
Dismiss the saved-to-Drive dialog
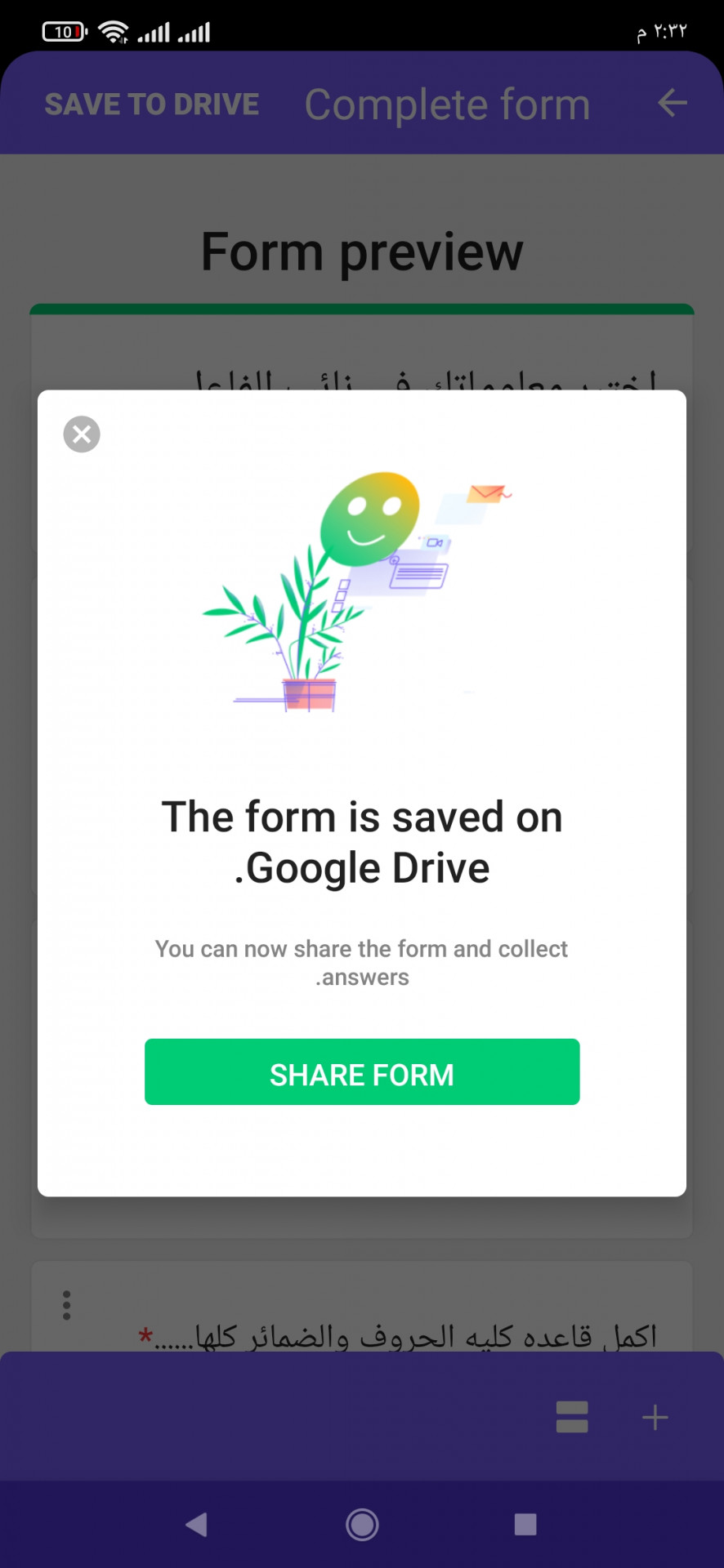pos(82,434)
